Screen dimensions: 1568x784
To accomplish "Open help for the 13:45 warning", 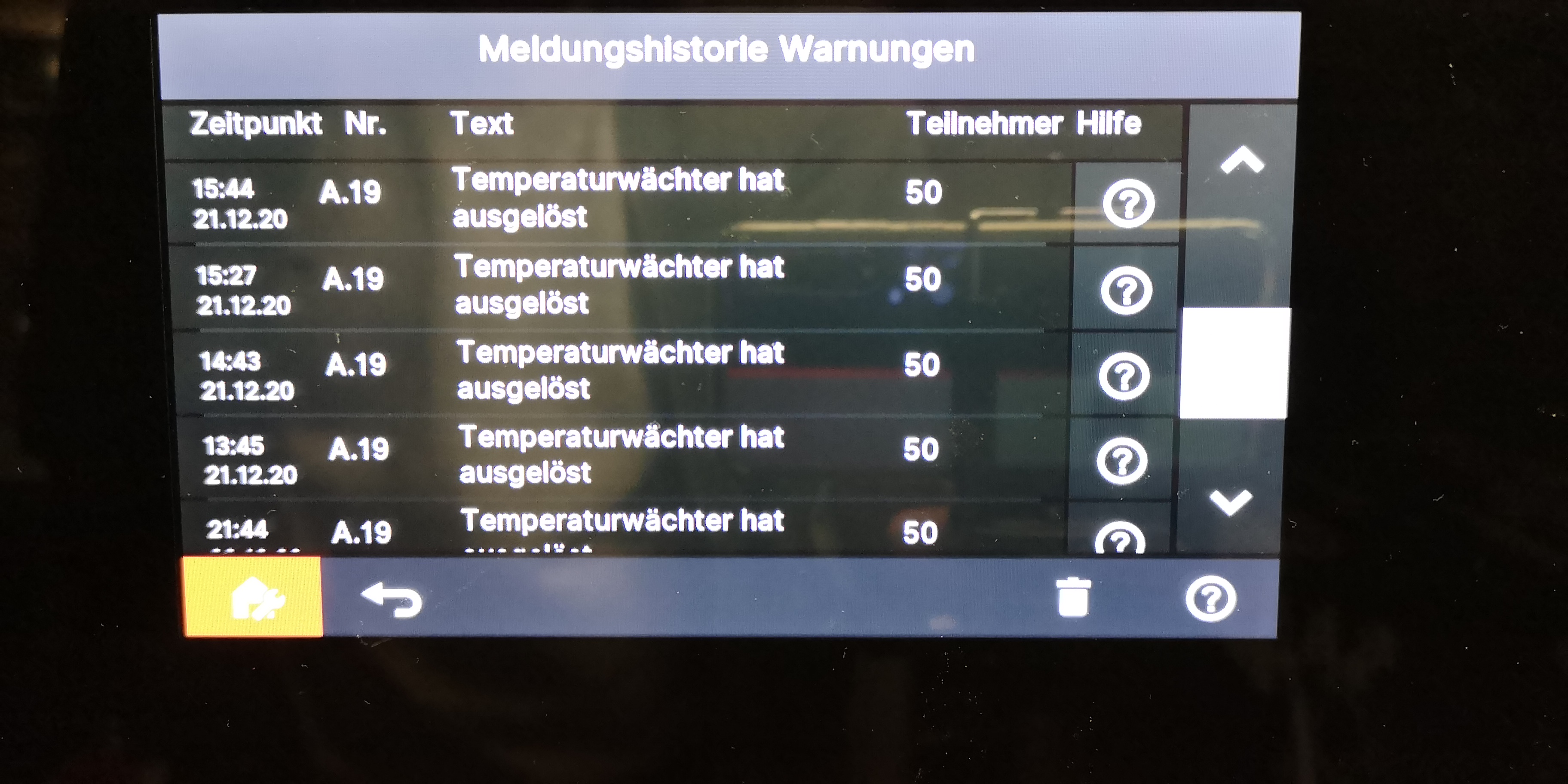I will pyautogui.click(x=1122, y=461).
